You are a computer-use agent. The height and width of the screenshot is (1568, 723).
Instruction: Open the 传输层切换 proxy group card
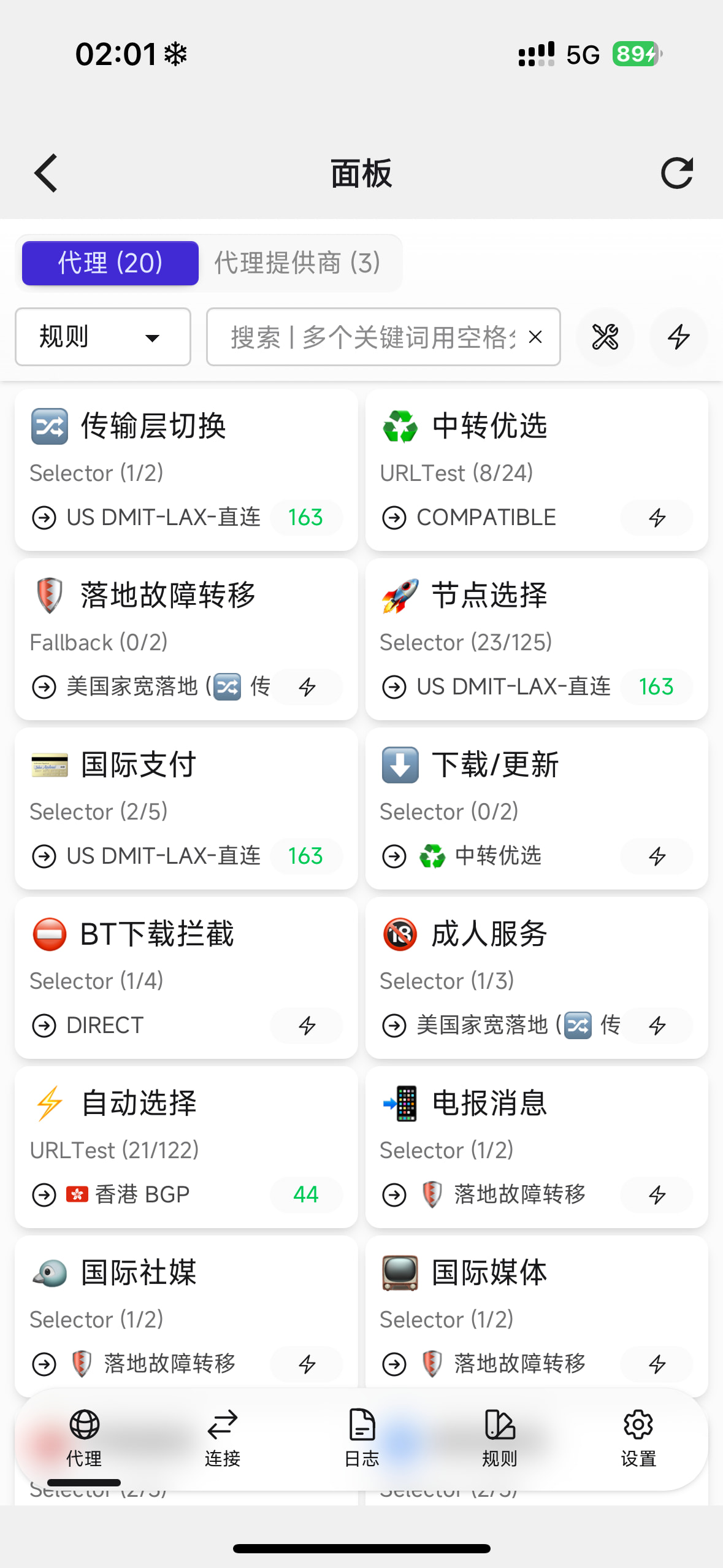pos(186,470)
